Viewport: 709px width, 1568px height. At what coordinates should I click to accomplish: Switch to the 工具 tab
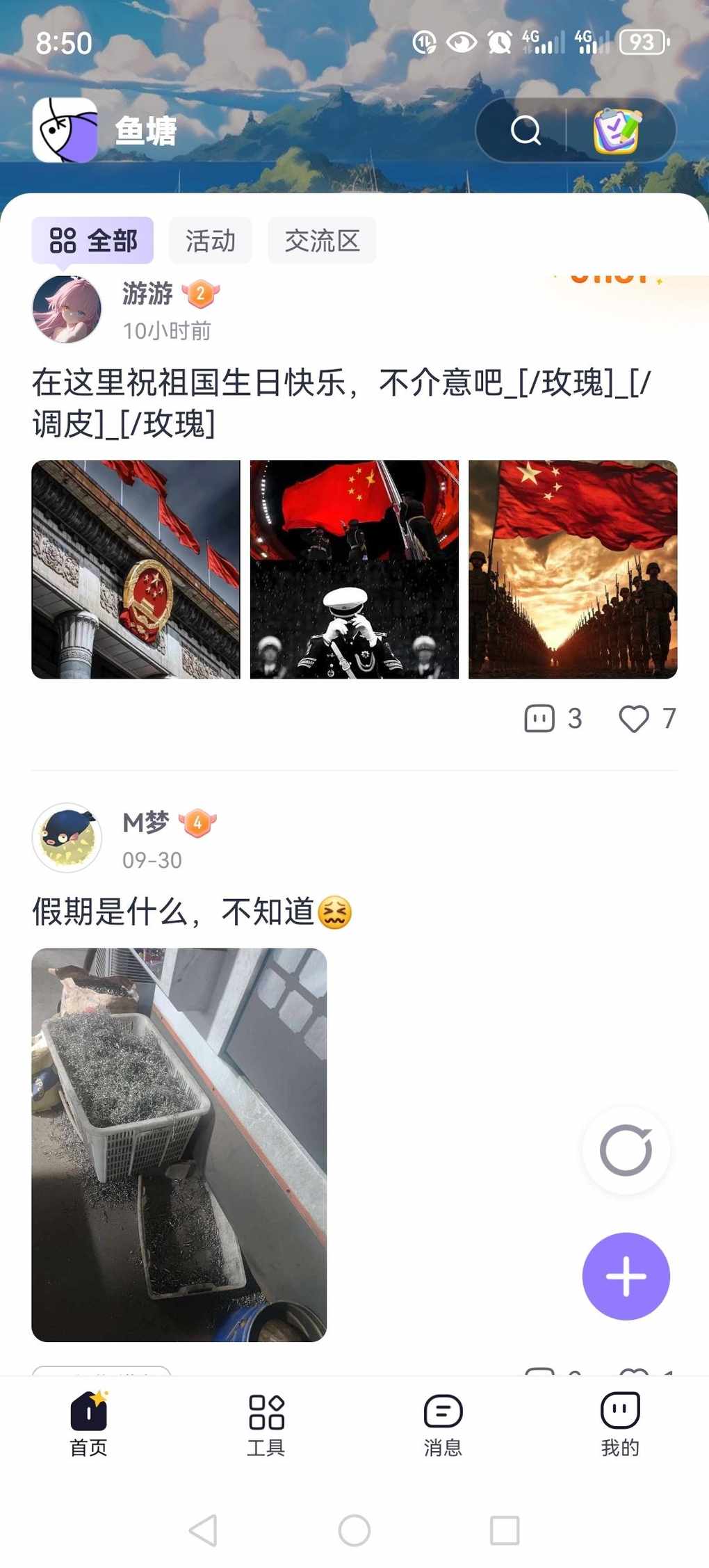click(266, 1423)
